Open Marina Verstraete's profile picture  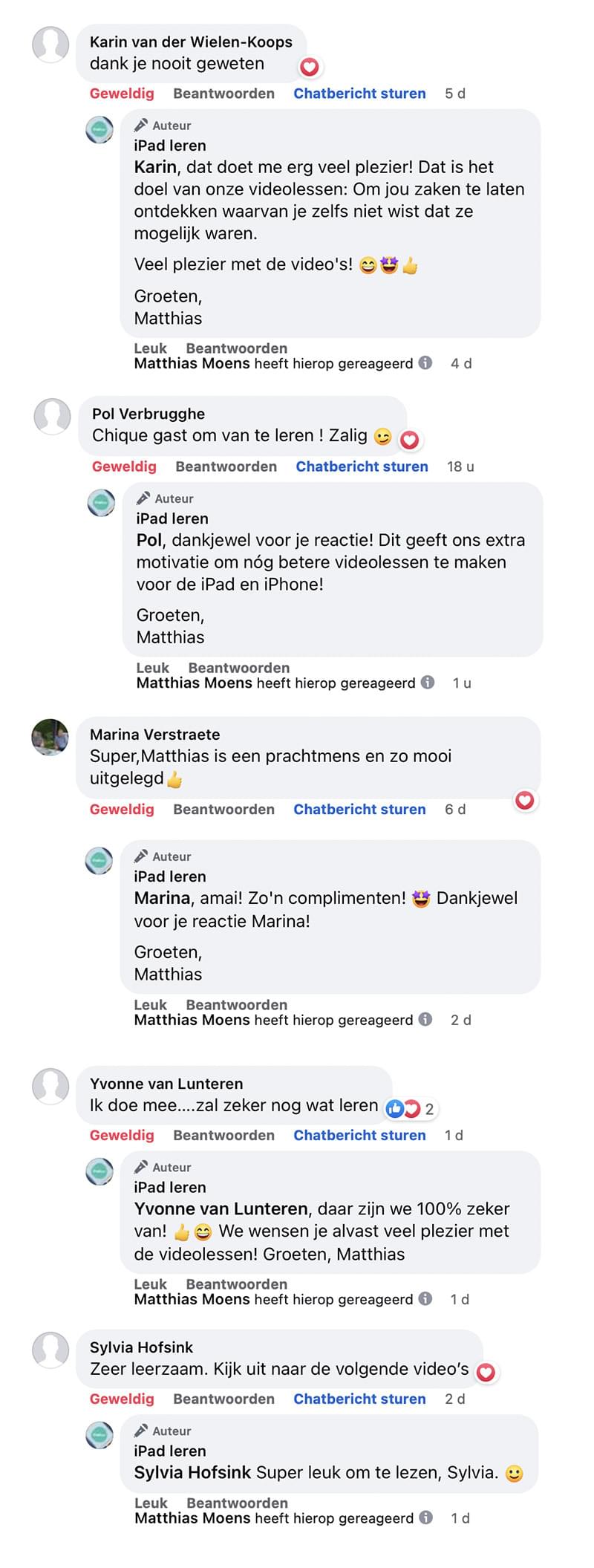[50, 738]
